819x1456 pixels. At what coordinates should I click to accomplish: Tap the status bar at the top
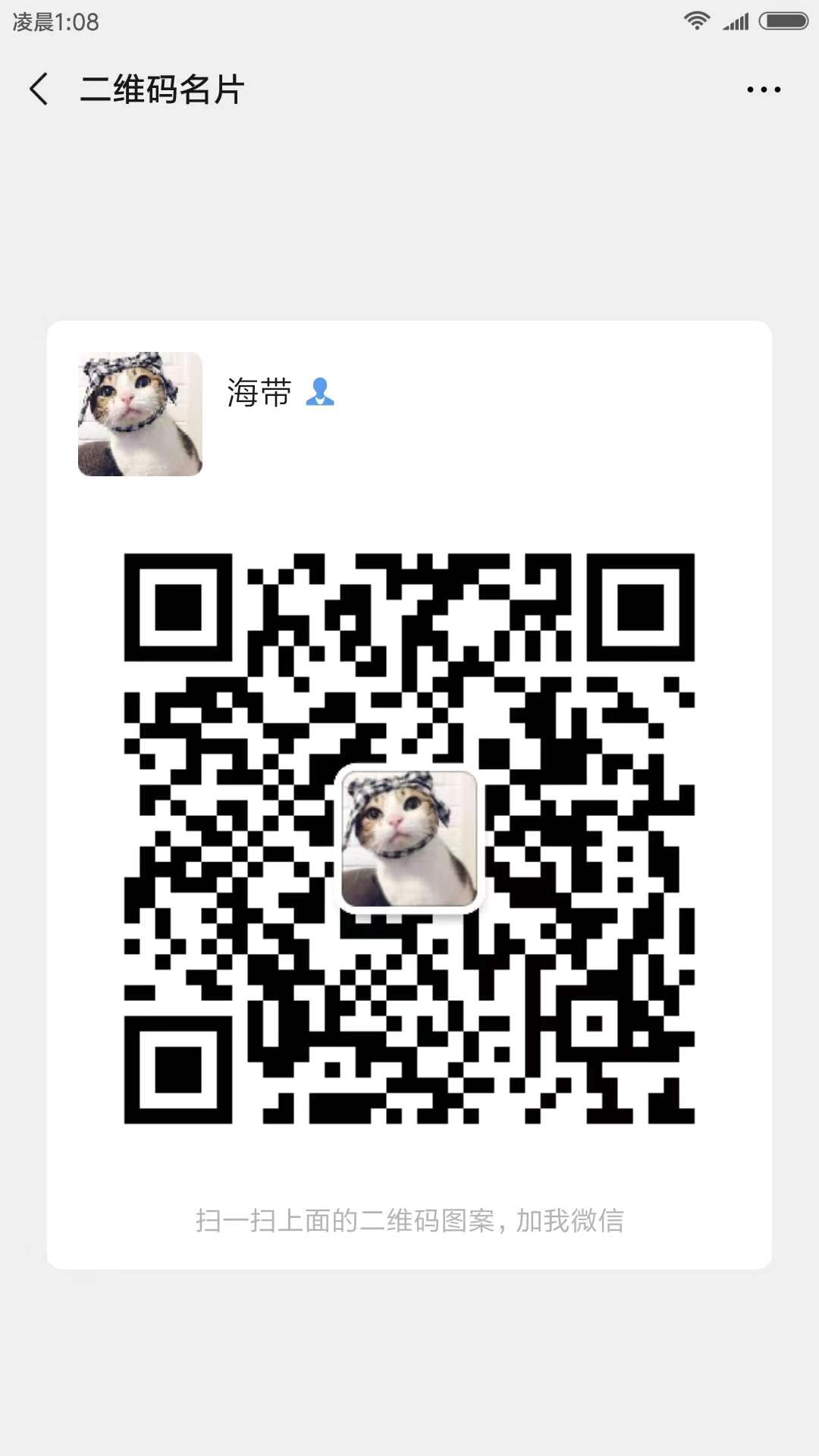409,21
